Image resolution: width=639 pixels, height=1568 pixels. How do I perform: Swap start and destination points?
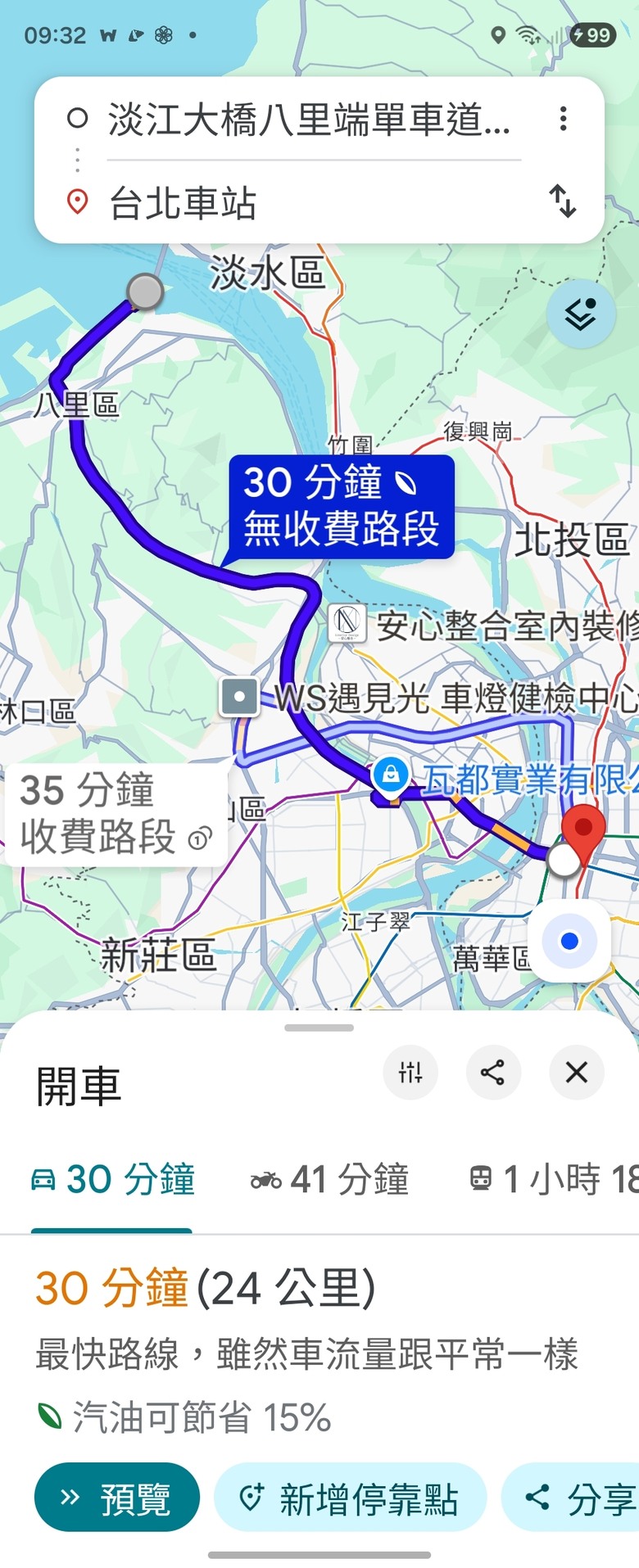[563, 201]
